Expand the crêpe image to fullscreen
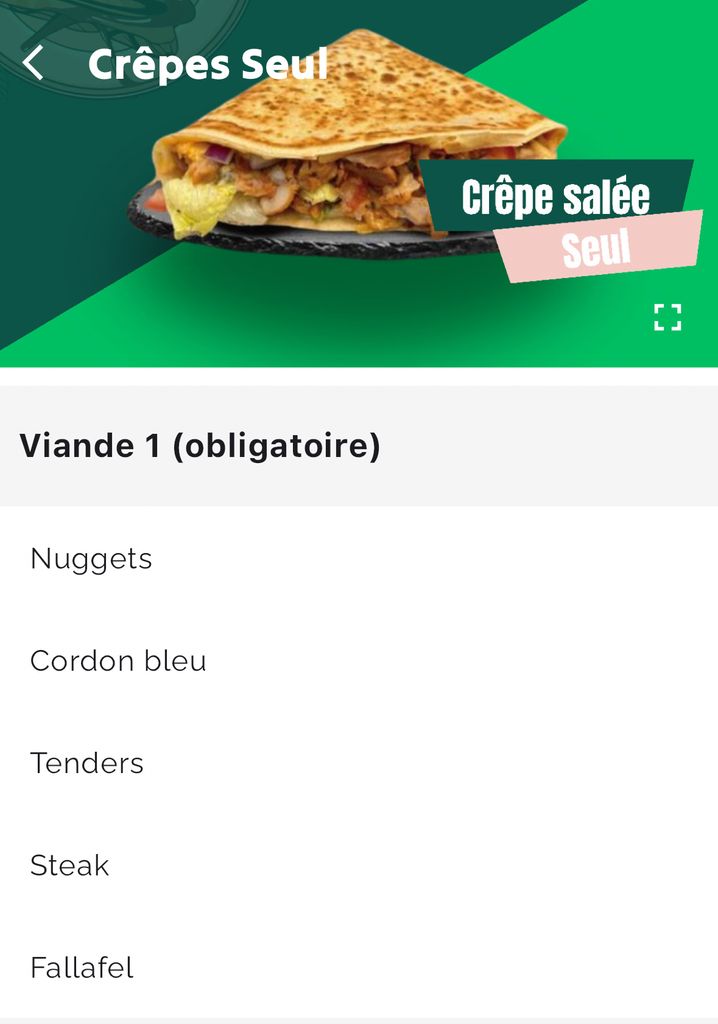Viewport: 718px width, 1024px height. [x=667, y=318]
